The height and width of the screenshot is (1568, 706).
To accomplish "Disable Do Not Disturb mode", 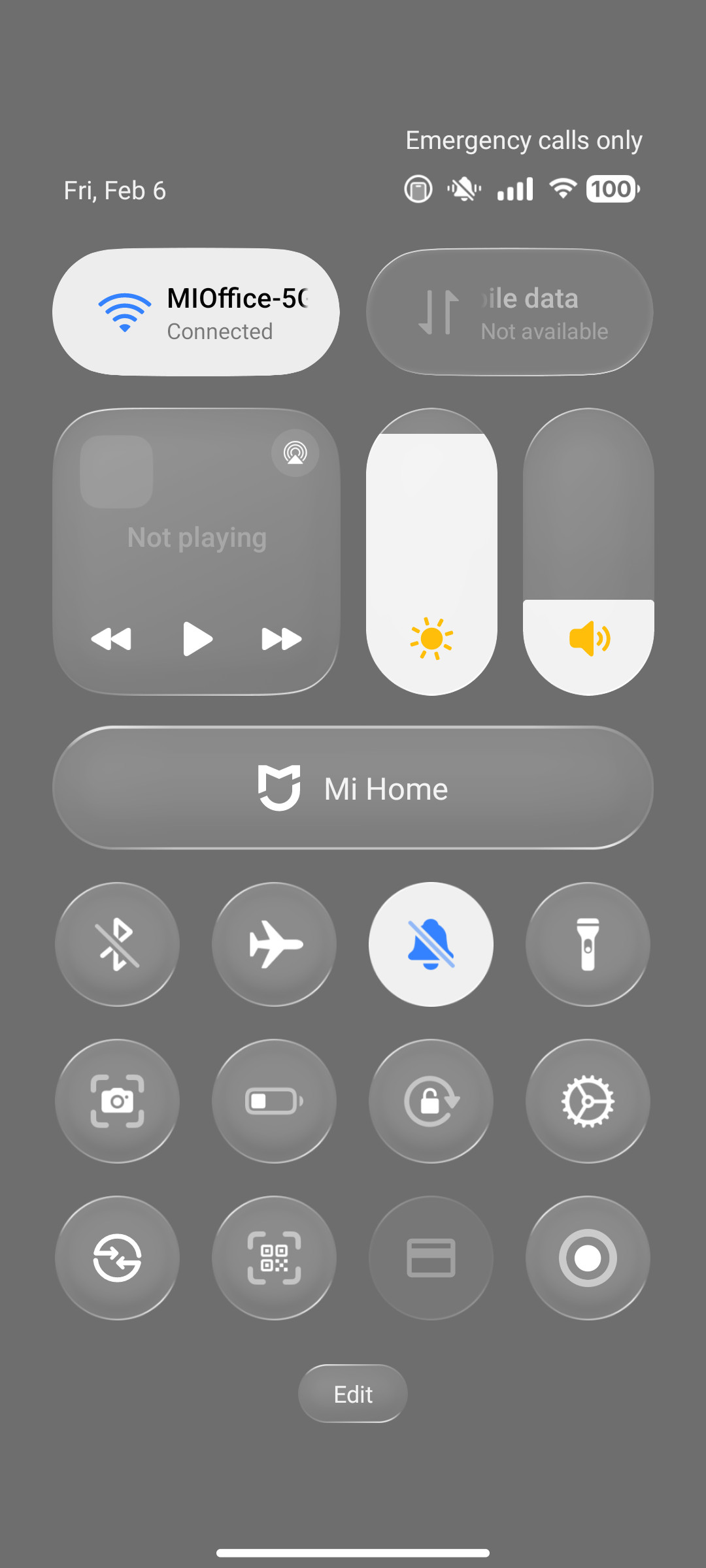I will [430, 943].
